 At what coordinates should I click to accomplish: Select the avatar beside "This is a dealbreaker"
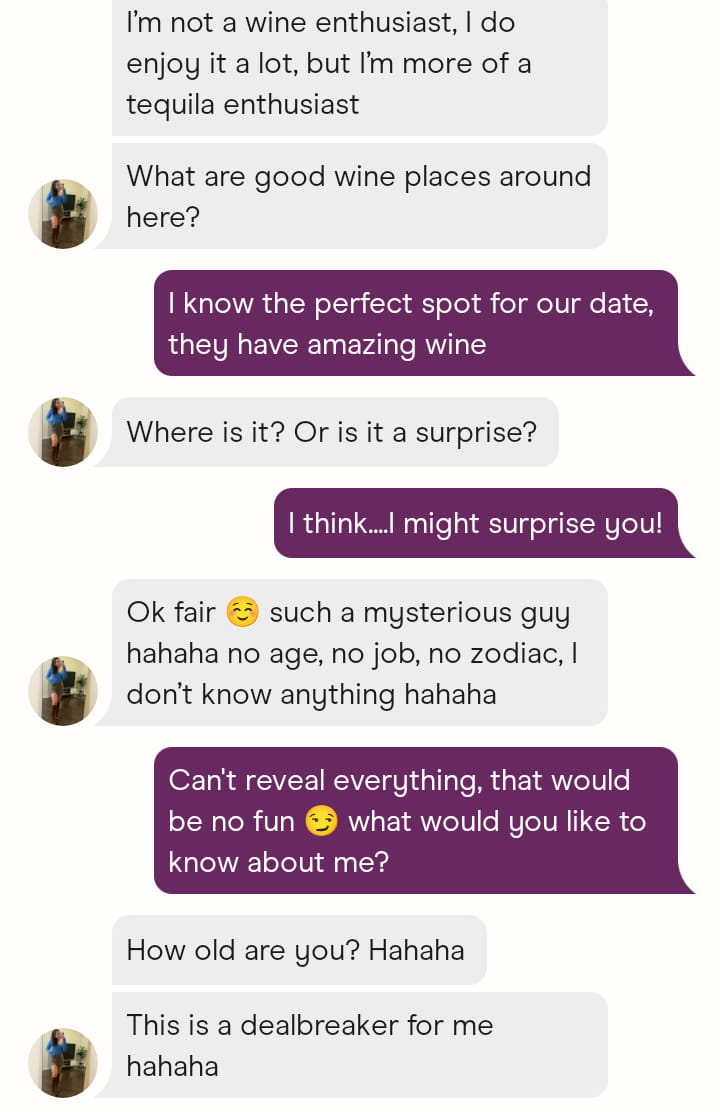click(63, 1063)
